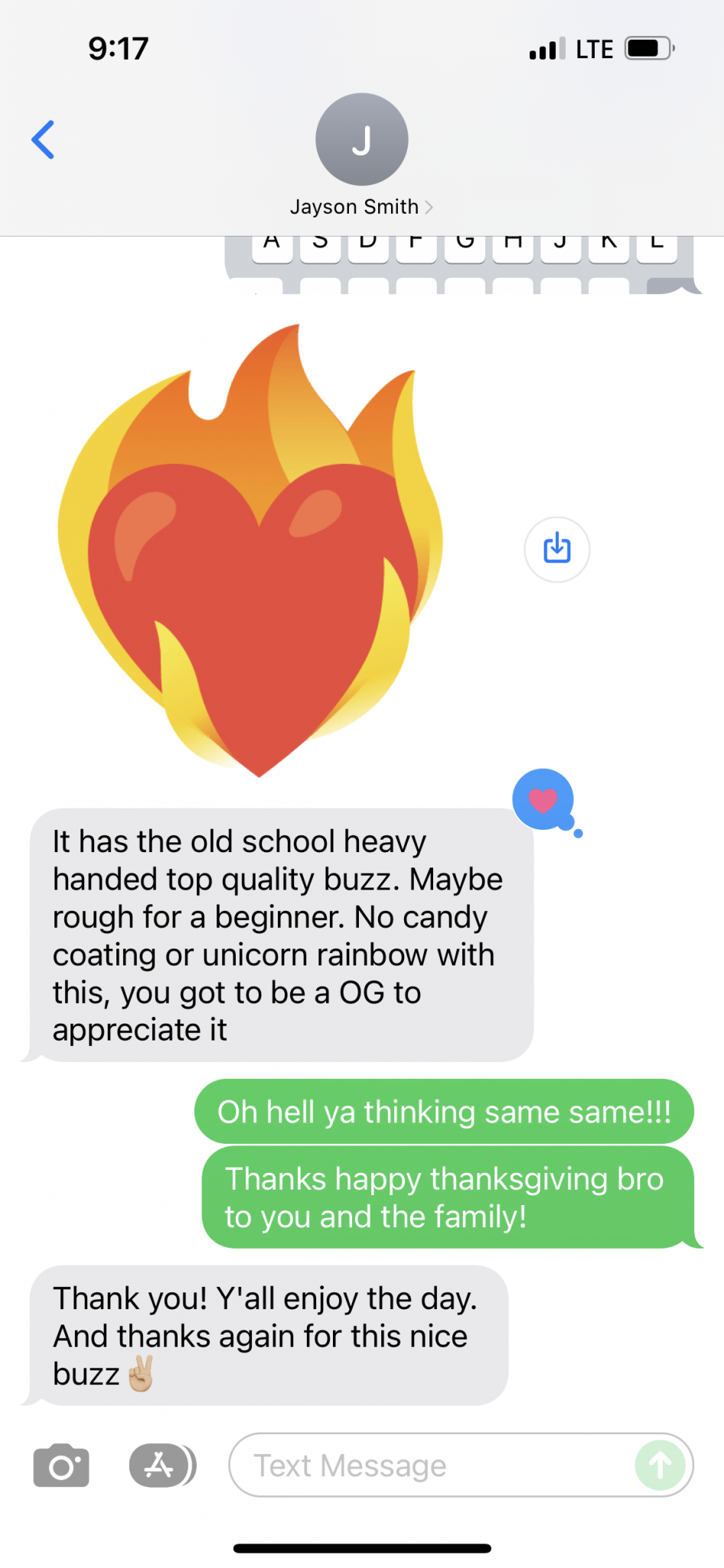
Task: Open the heart on fire image
Action: tap(253, 551)
